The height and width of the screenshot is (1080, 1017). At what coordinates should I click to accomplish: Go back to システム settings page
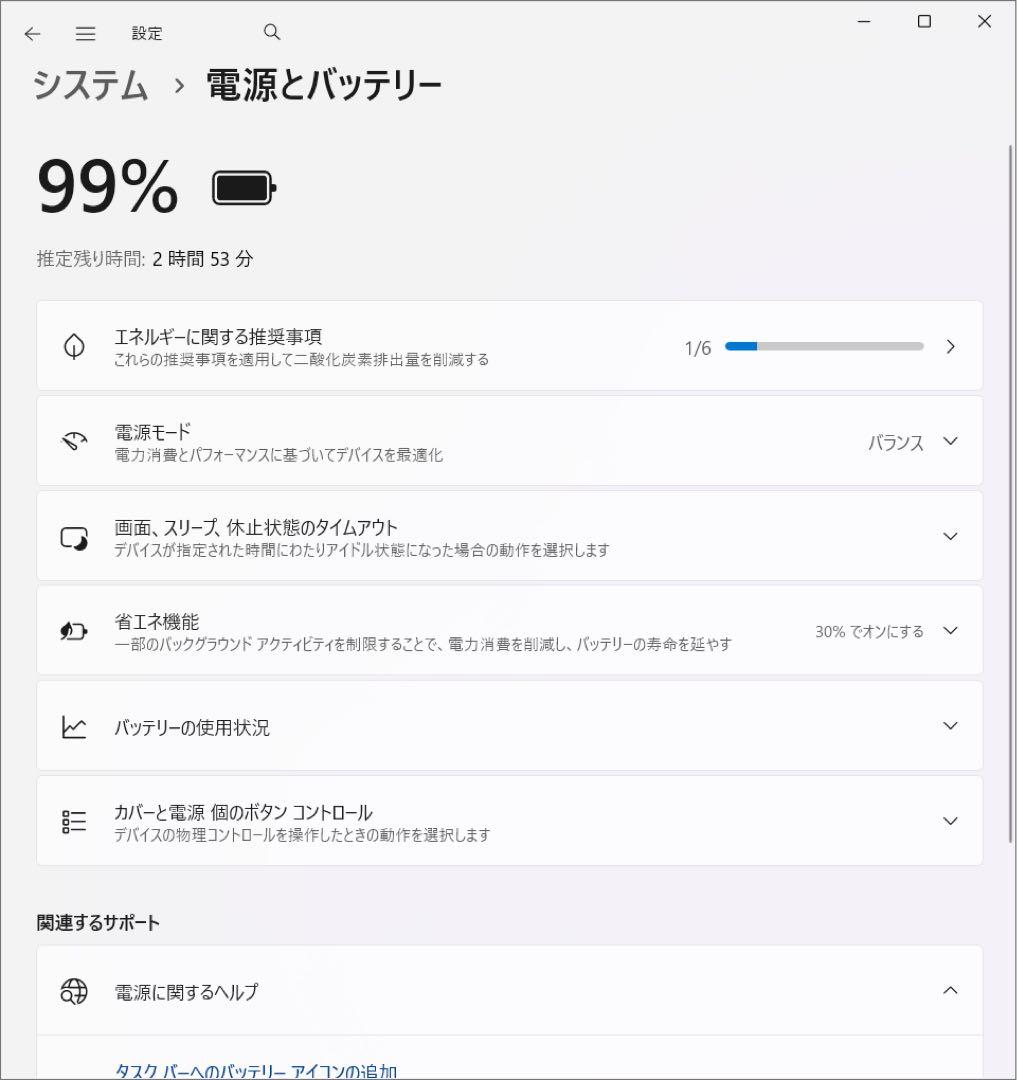(90, 84)
